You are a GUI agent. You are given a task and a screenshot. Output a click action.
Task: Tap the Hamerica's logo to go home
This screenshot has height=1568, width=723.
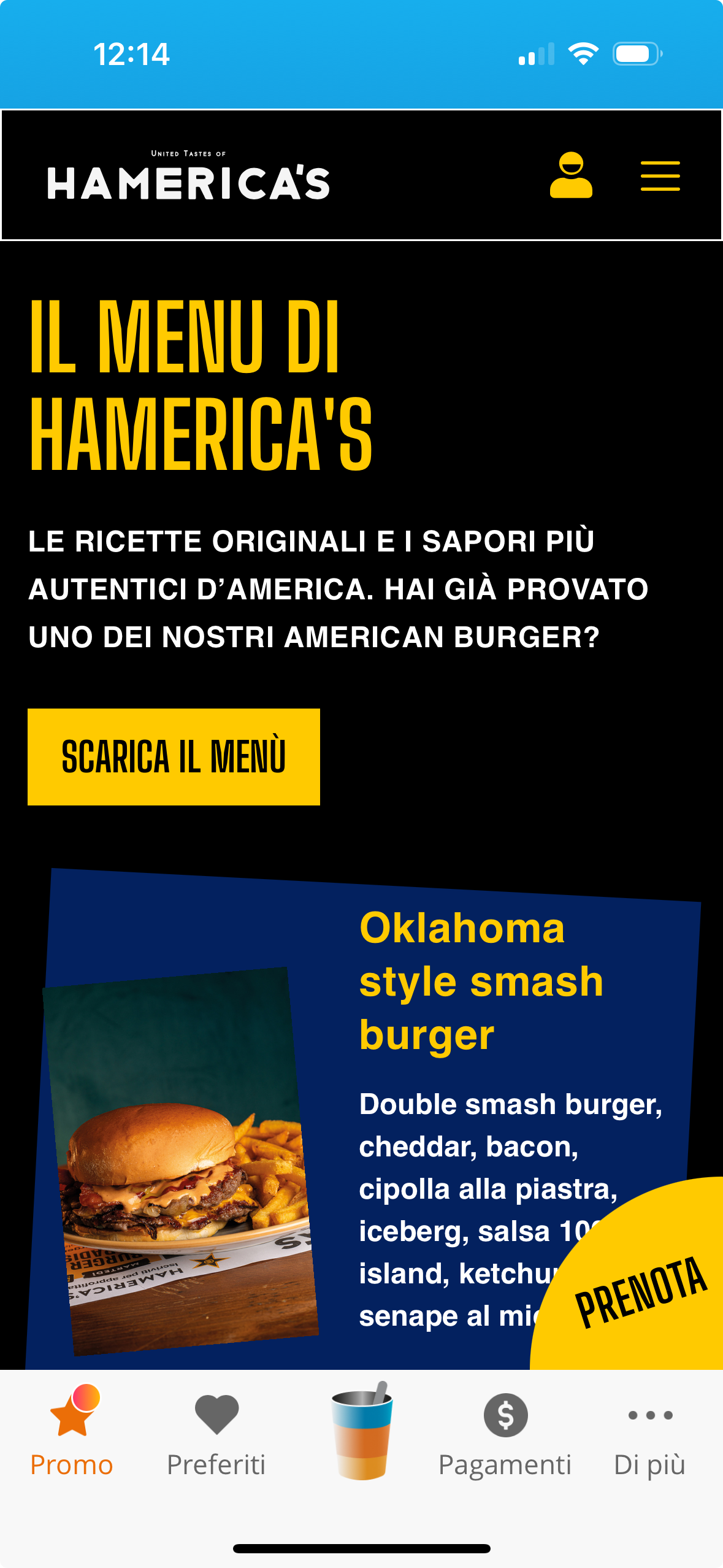(x=188, y=177)
